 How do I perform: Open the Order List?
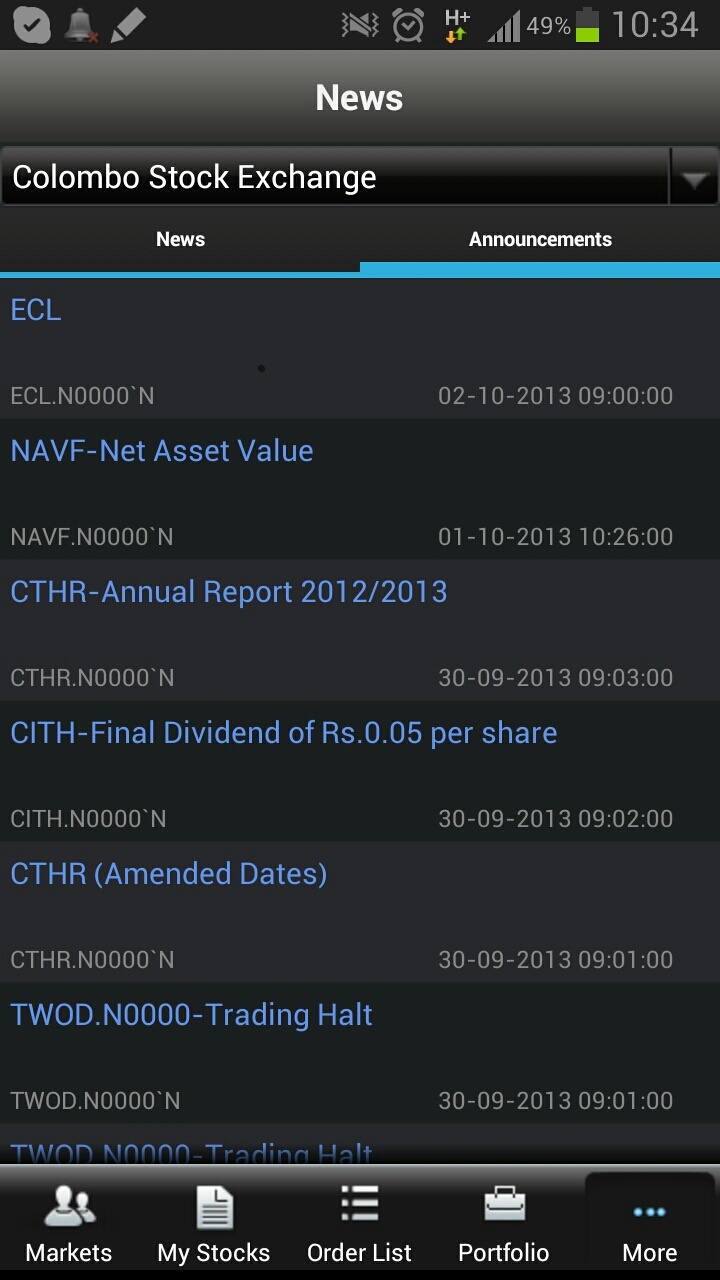(x=359, y=1224)
